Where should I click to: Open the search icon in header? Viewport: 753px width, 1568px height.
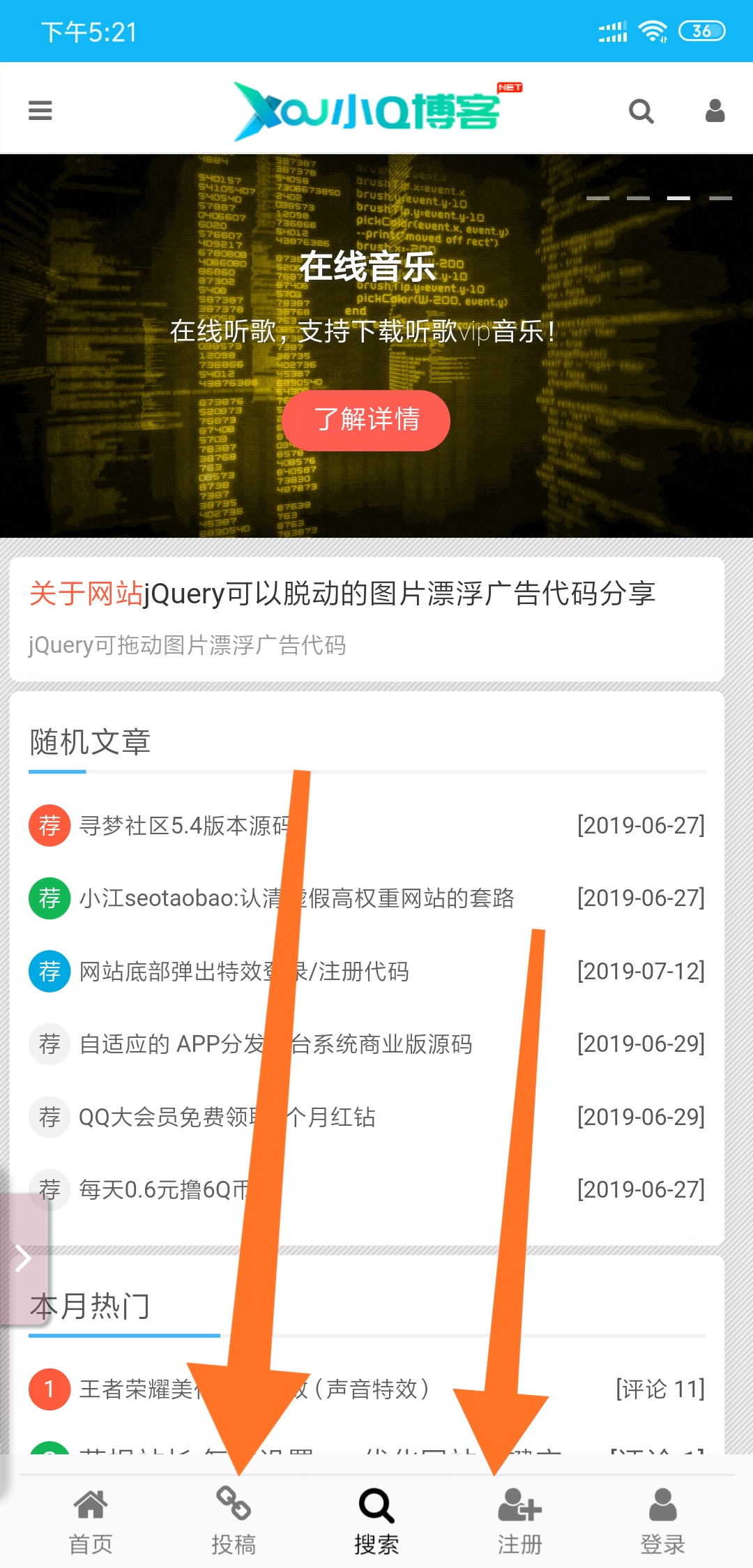pos(641,111)
